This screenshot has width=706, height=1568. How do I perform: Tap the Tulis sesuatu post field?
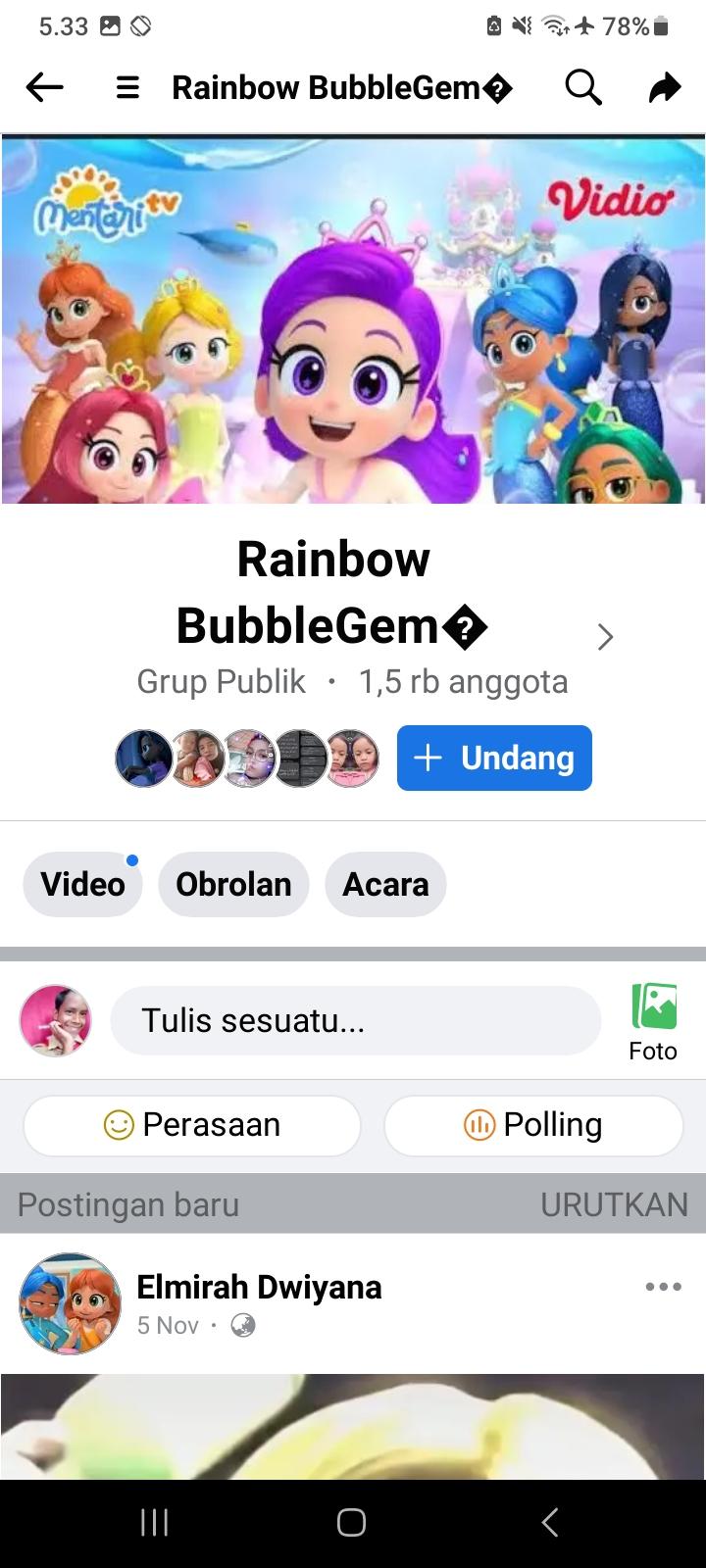355,1020
